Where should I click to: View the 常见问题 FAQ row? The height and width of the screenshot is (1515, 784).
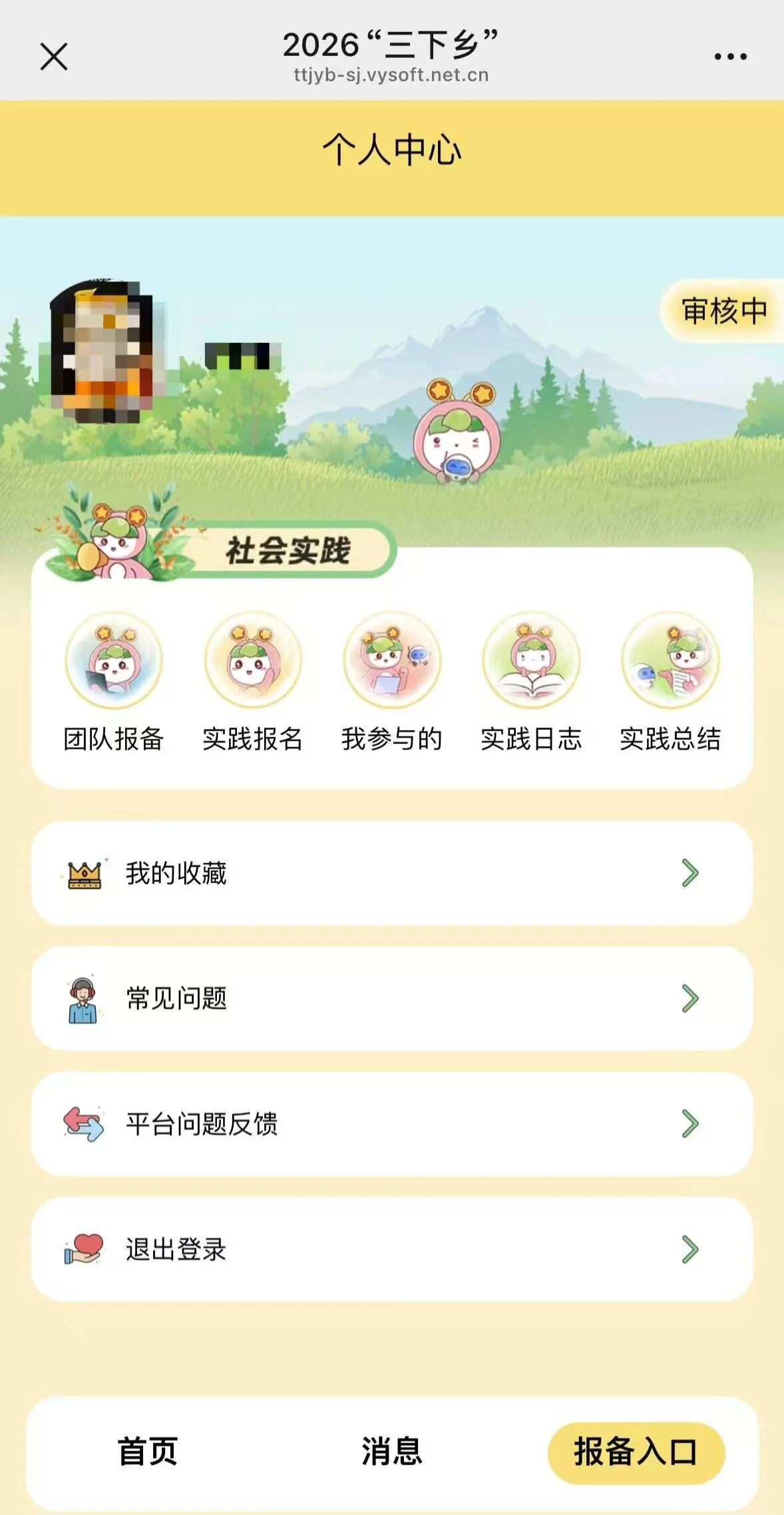392,998
